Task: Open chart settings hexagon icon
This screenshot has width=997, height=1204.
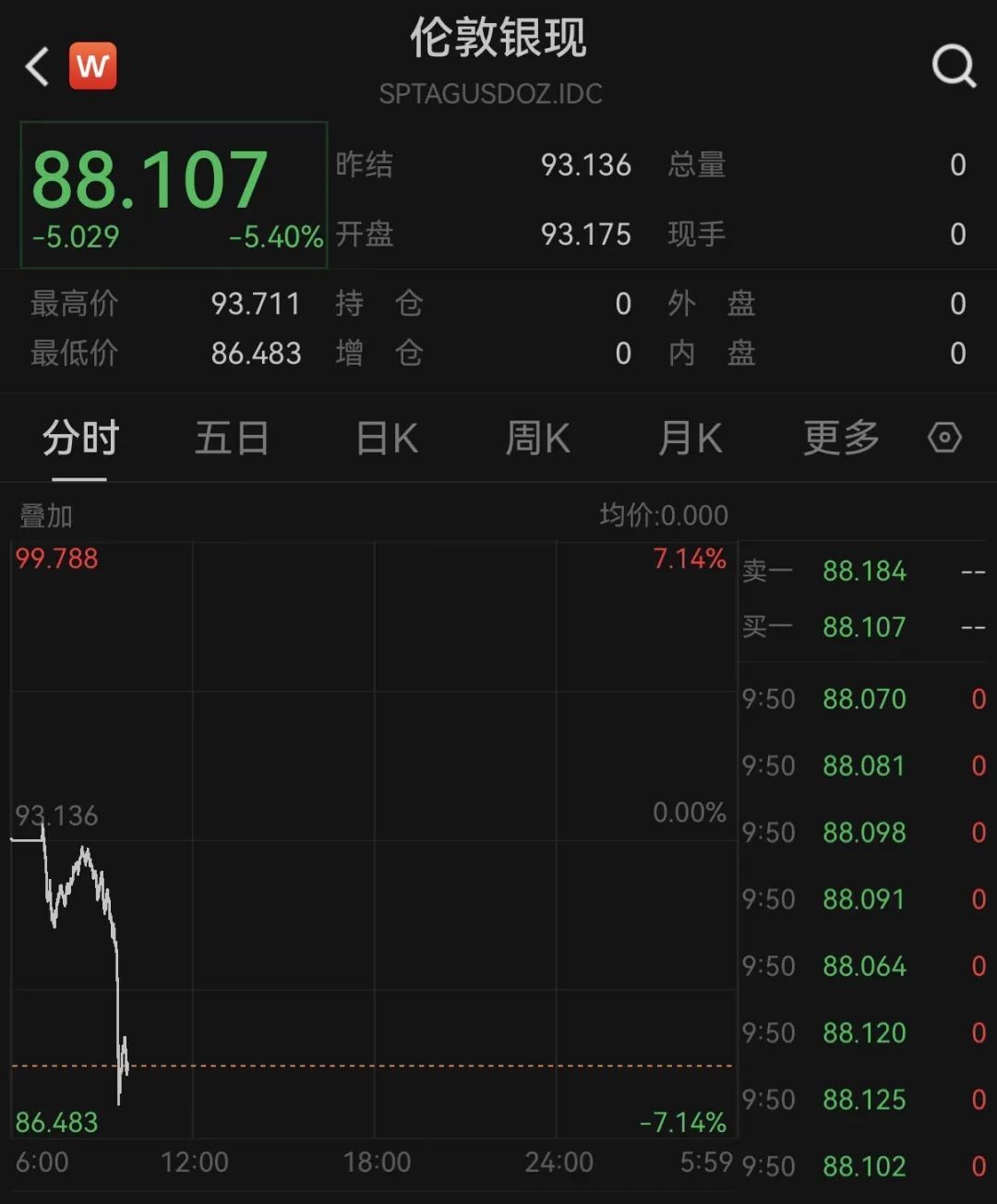Action: pyautogui.click(x=944, y=438)
